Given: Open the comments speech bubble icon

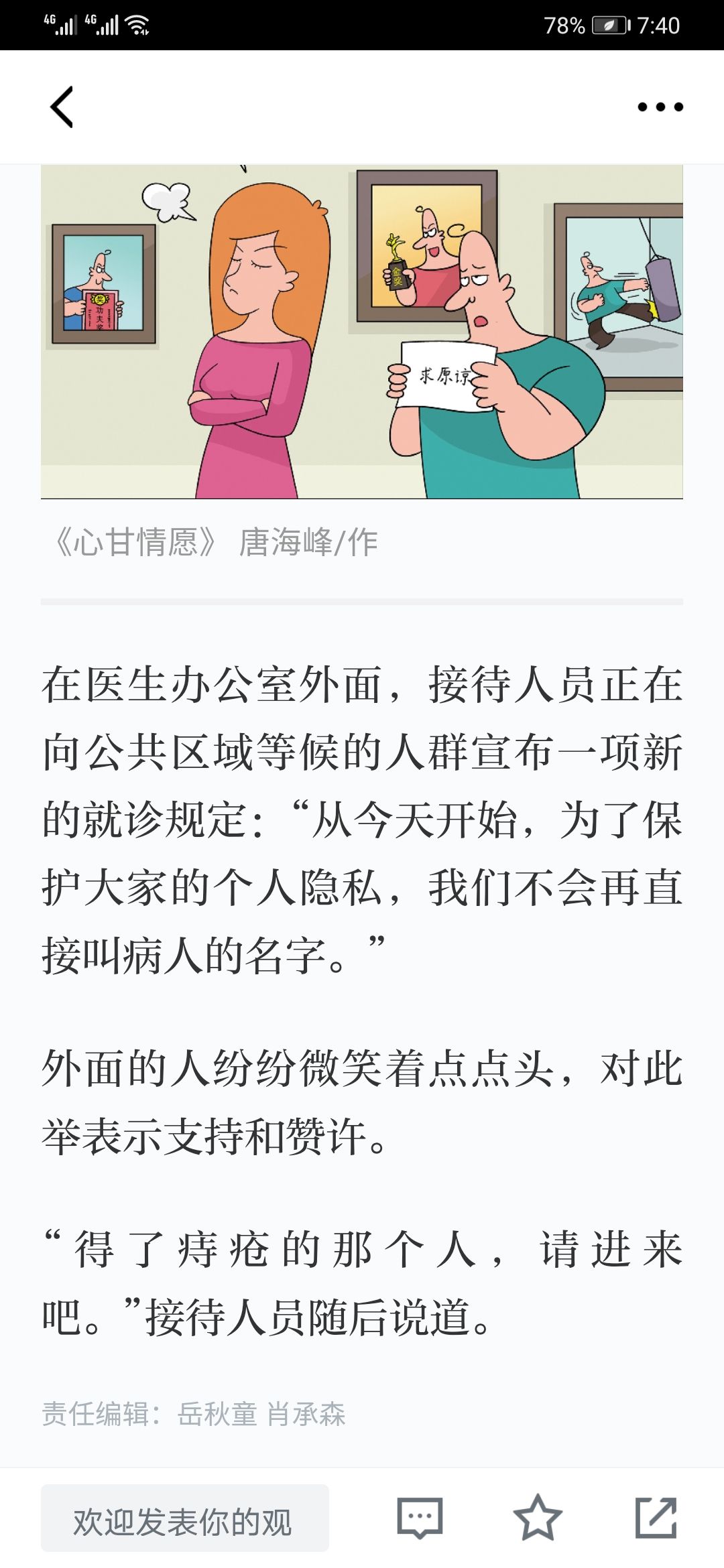Looking at the screenshot, I should click(420, 1519).
